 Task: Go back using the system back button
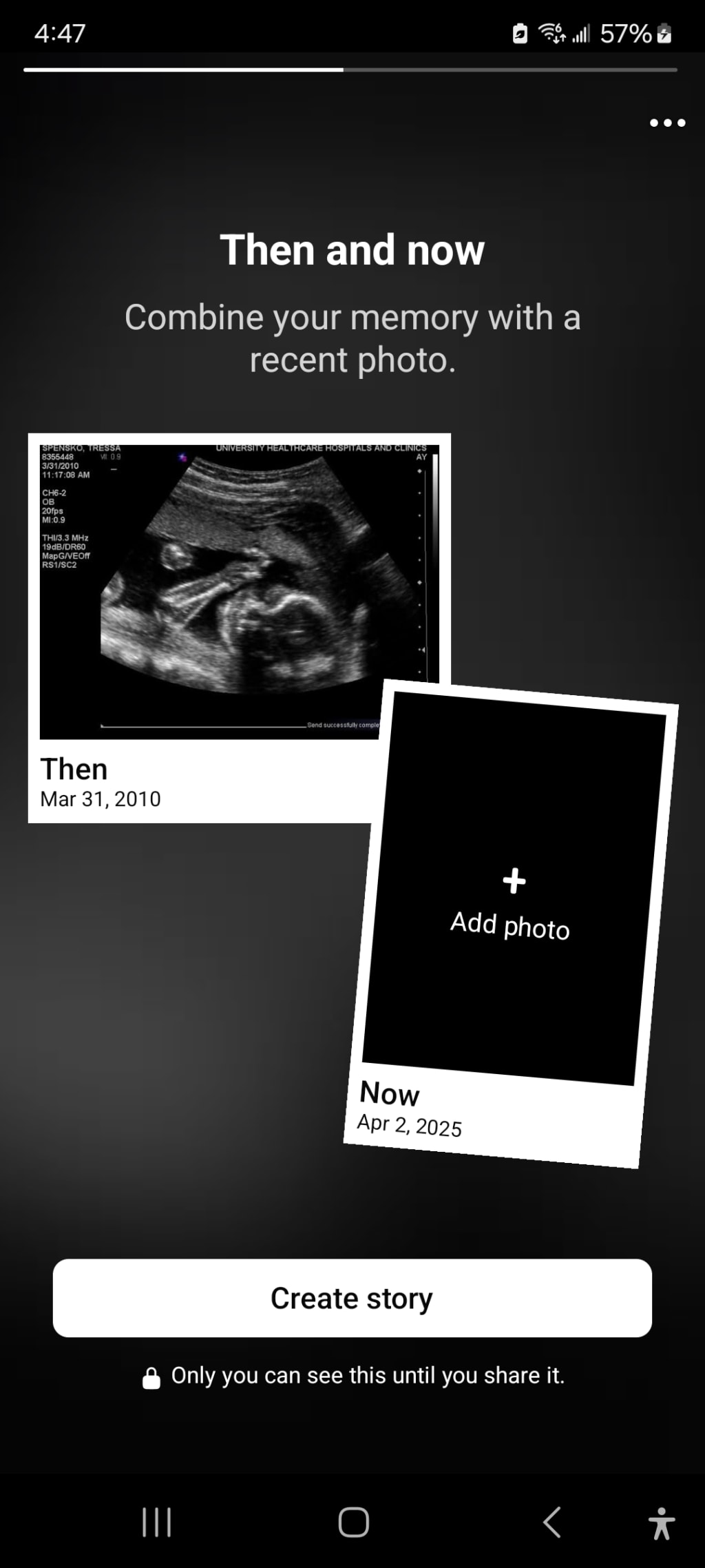point(552,1522)
